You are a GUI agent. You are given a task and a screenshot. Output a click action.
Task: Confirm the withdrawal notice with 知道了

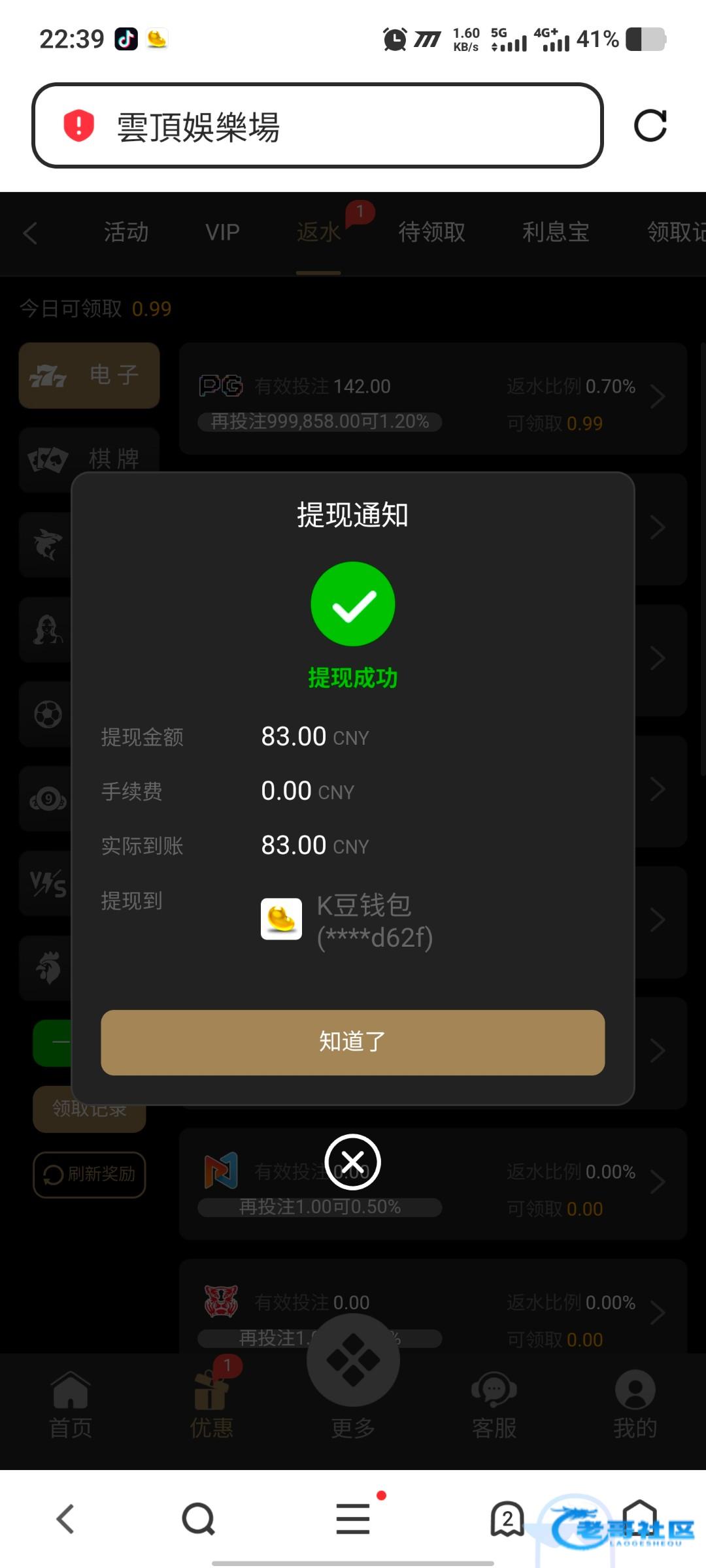pos(352,1042)
